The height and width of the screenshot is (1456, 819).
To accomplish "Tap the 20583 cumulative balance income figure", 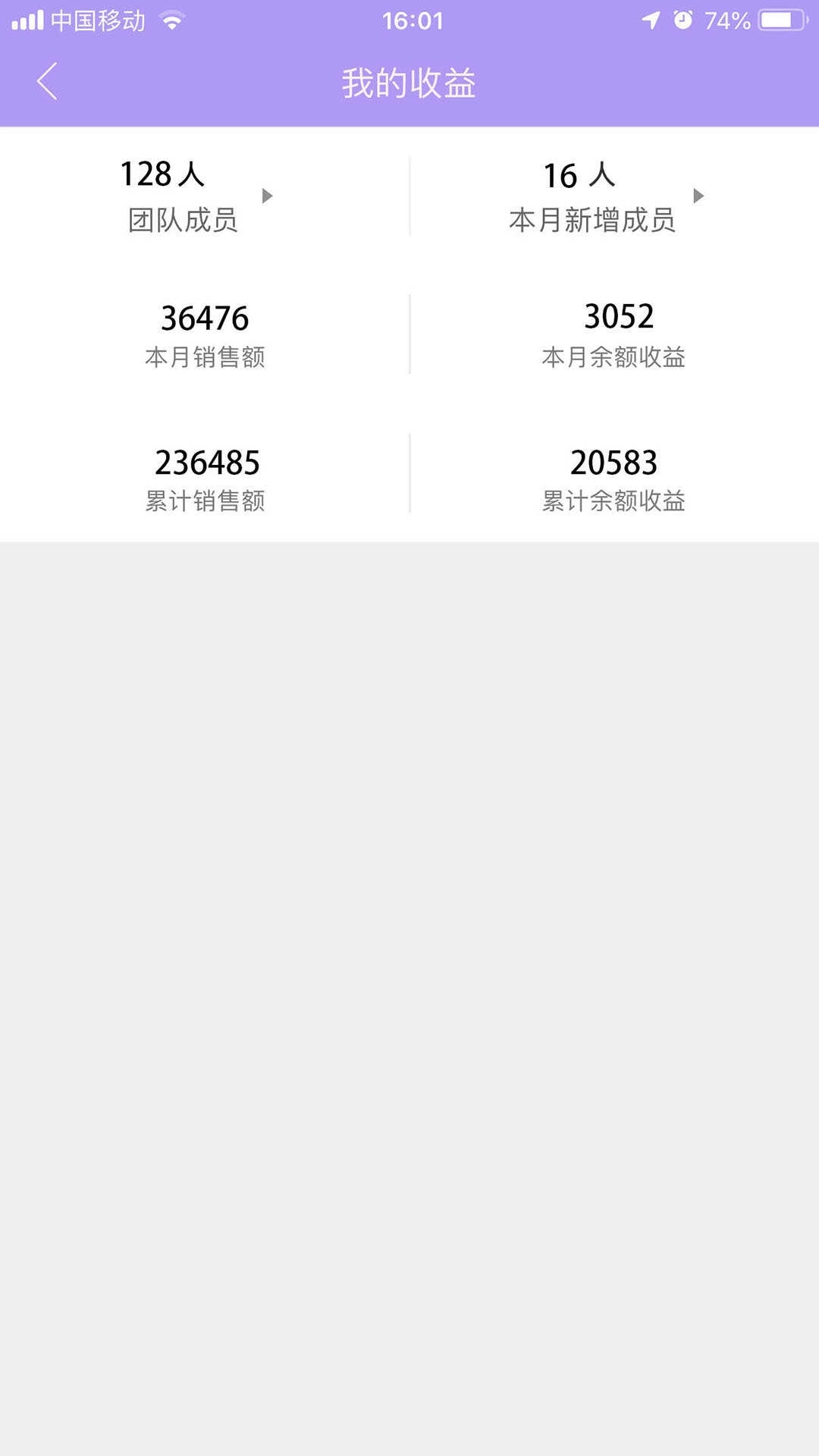I will coord(614,460).
